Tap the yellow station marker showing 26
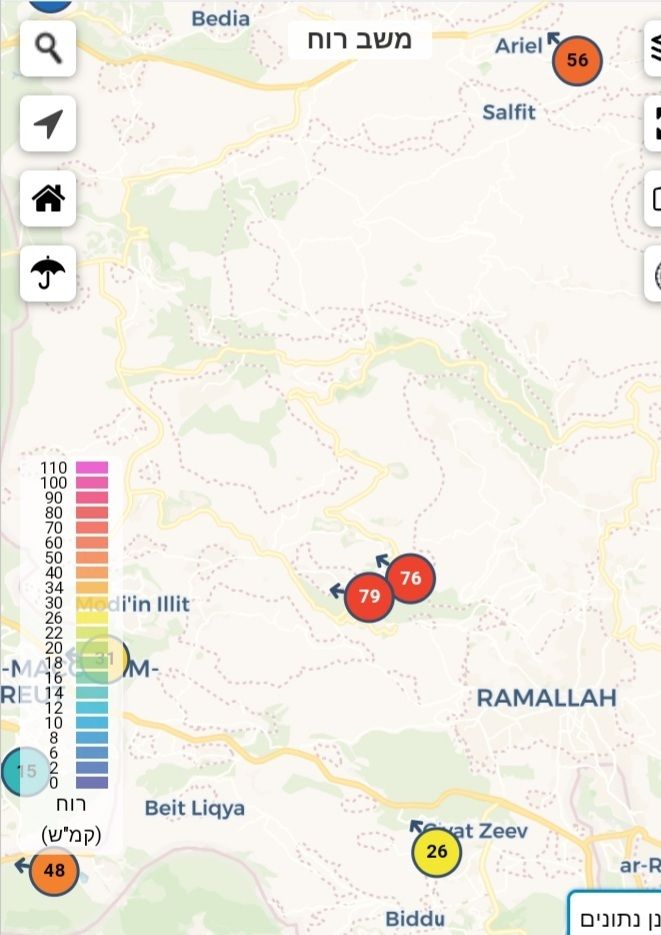 click(x=437, y=852)
